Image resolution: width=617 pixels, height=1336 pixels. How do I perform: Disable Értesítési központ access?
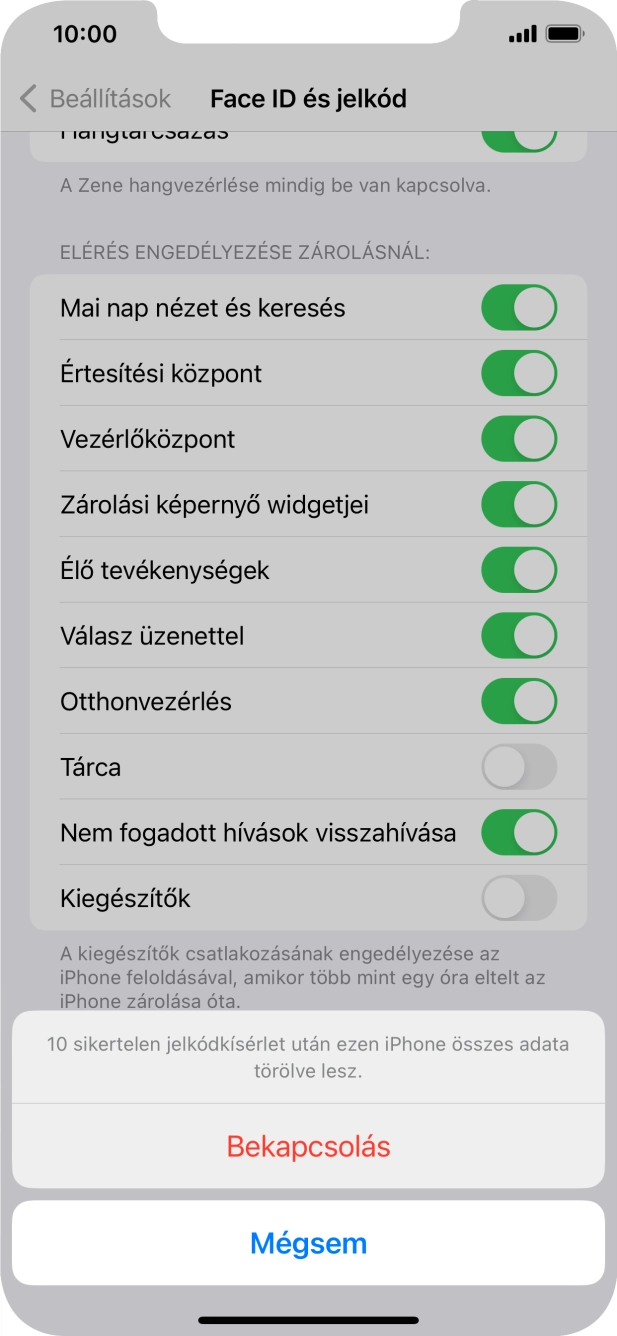(x=518, y=374)
